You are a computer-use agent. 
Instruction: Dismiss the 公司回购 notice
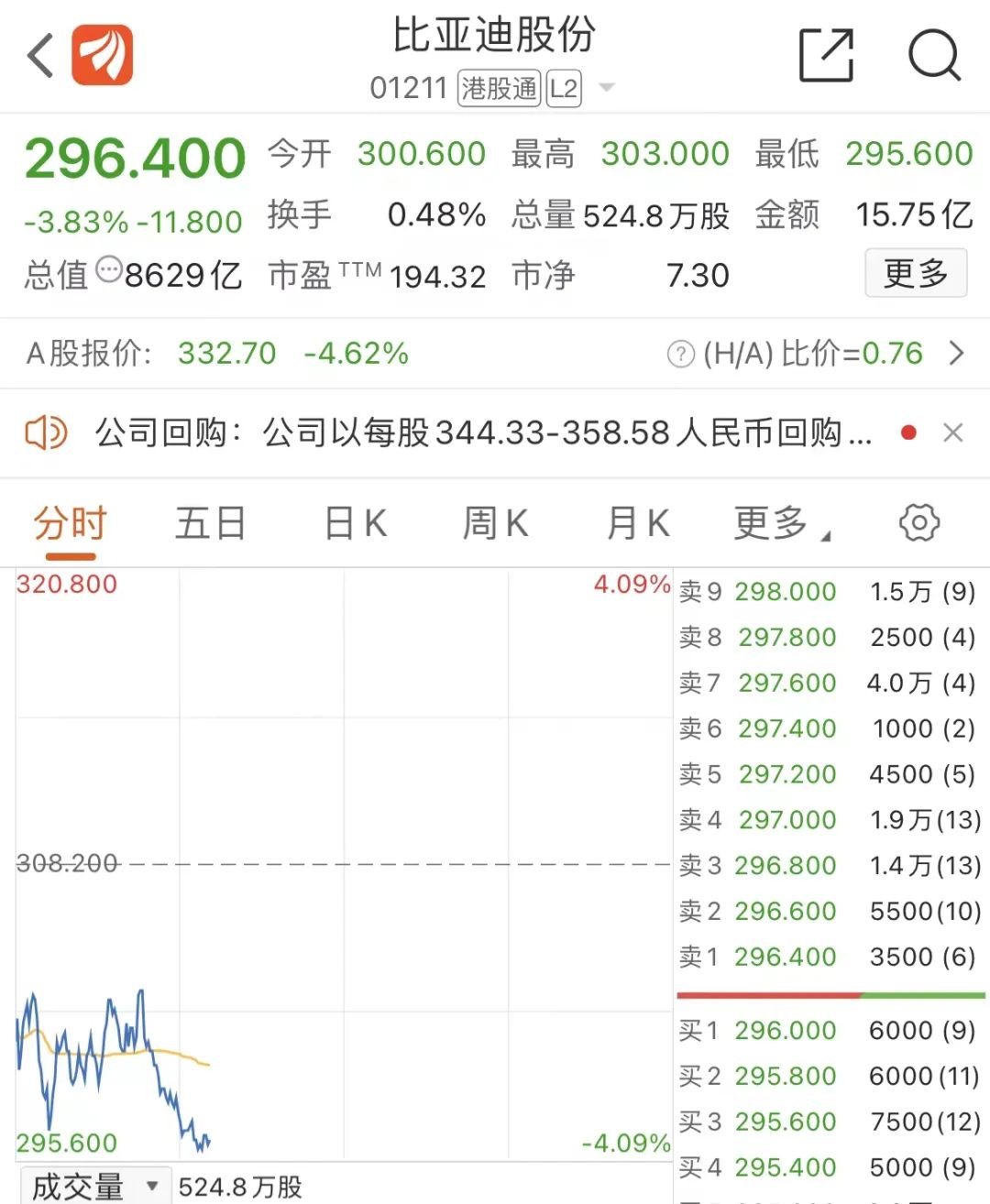coord(953,432)
